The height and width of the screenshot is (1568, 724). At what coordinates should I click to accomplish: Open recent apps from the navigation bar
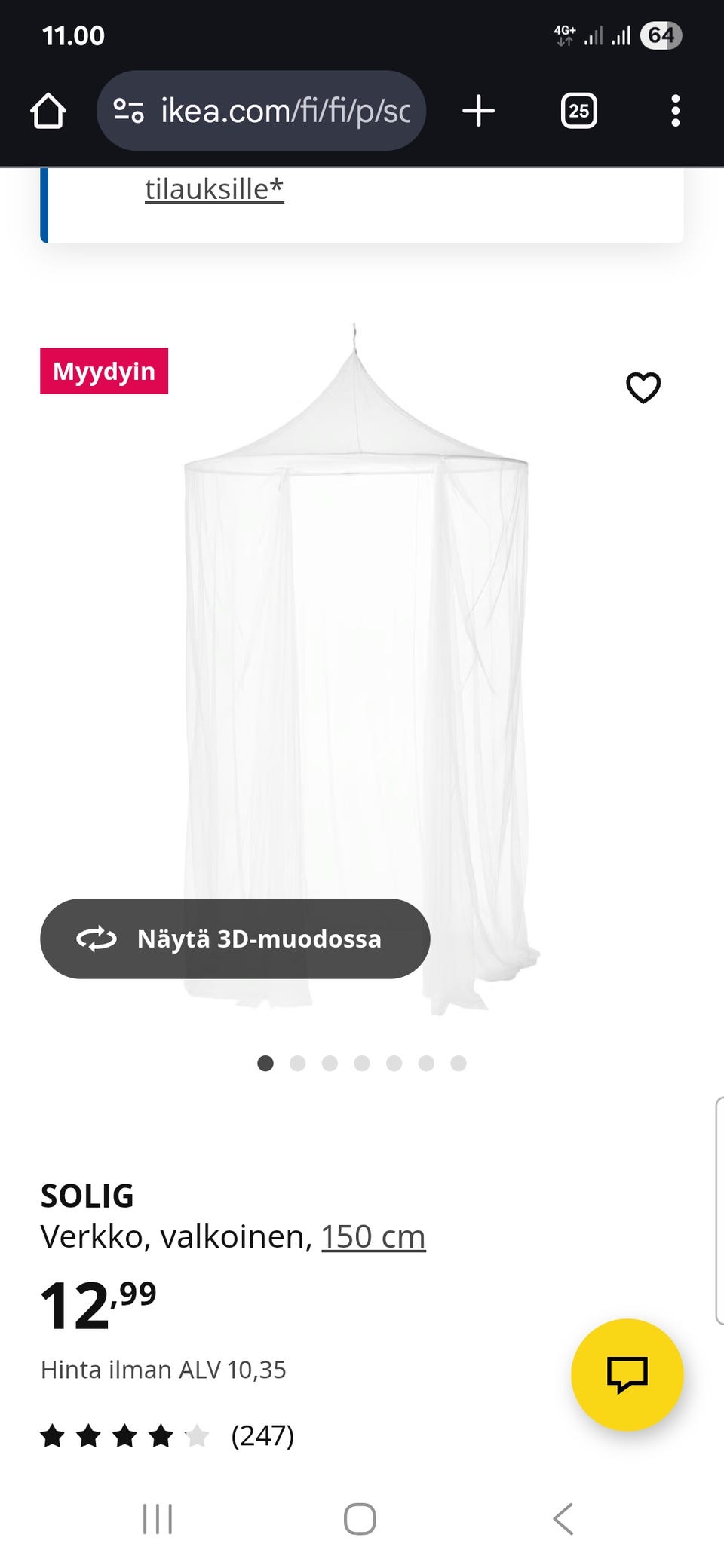[158, 1519]
